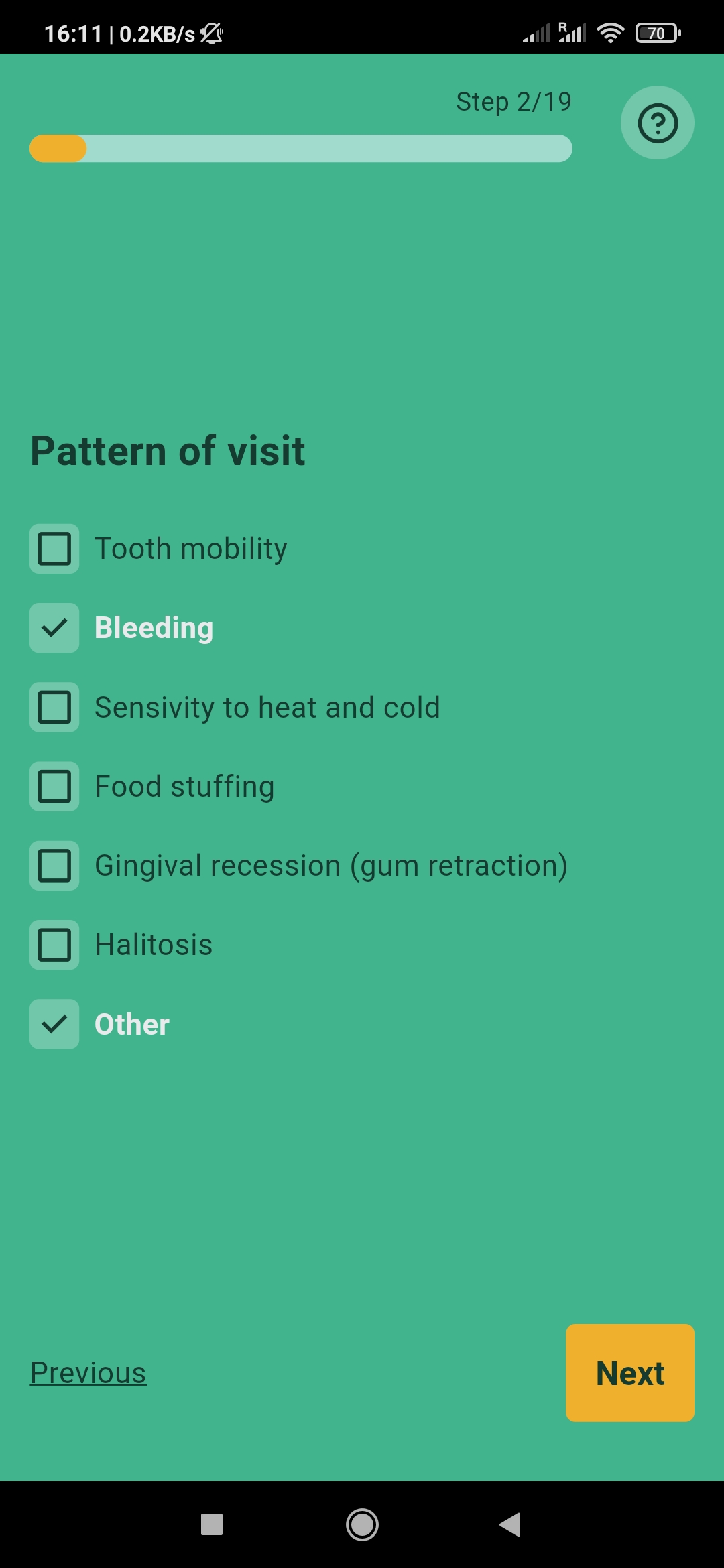Viewport: 724px width, 1568px height.
Task: Tap Next to continue to step 3
Action: pos(629,1373)
